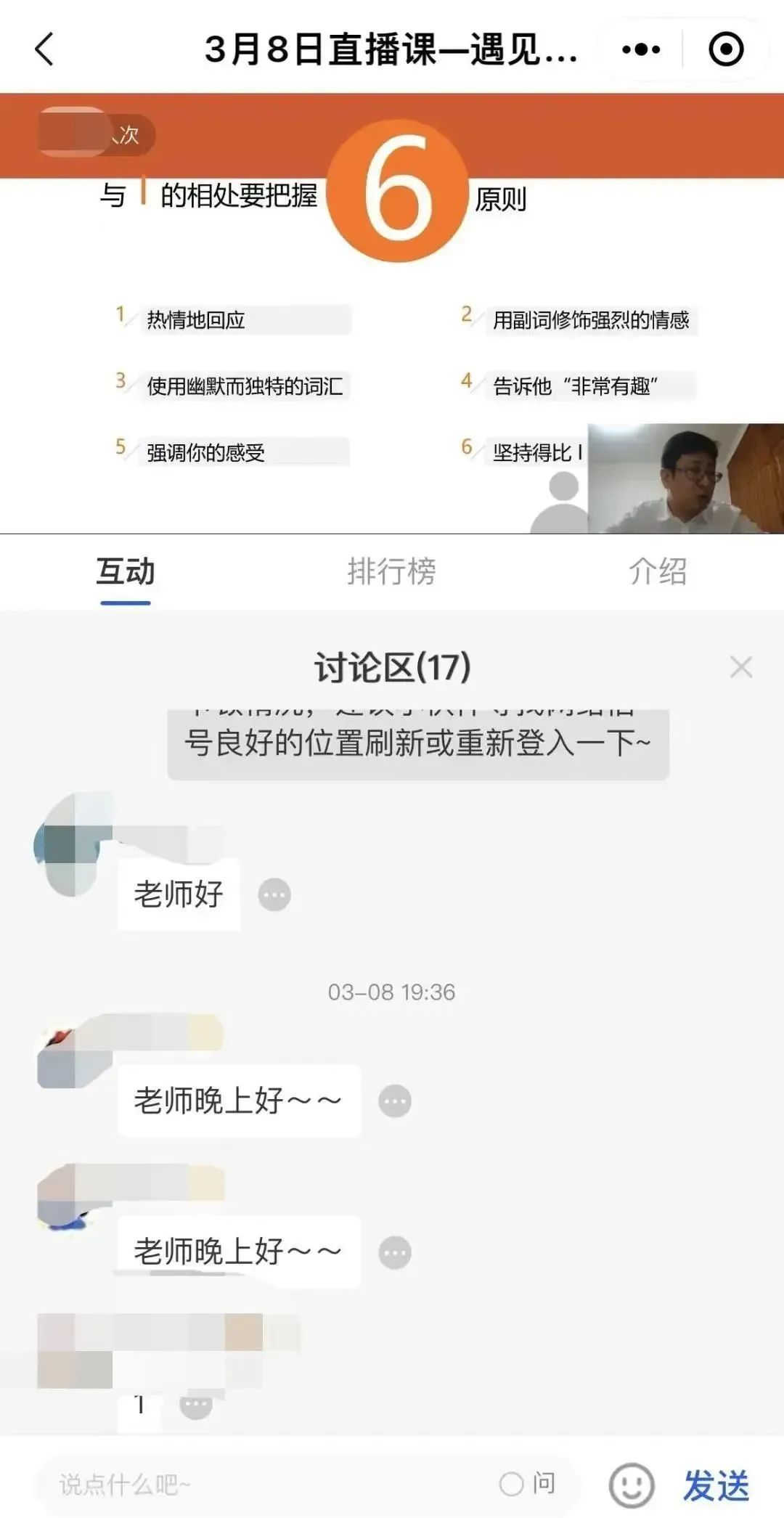This screenshot has width=784, height=1518.
Task: Open the three-dot more menu
Action: click(x=641, y=49)
